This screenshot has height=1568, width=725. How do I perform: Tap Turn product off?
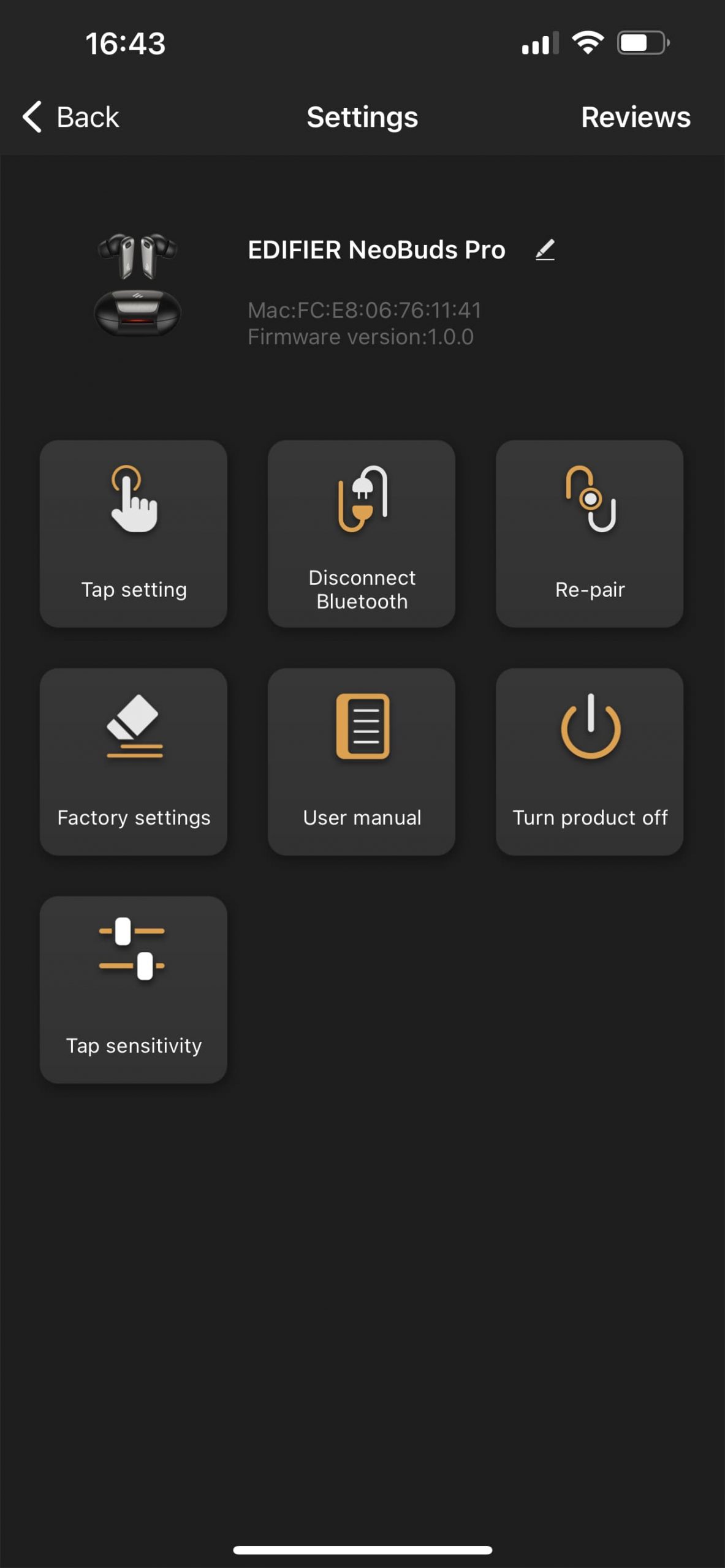pyautogui.click(x=589, y=761)
